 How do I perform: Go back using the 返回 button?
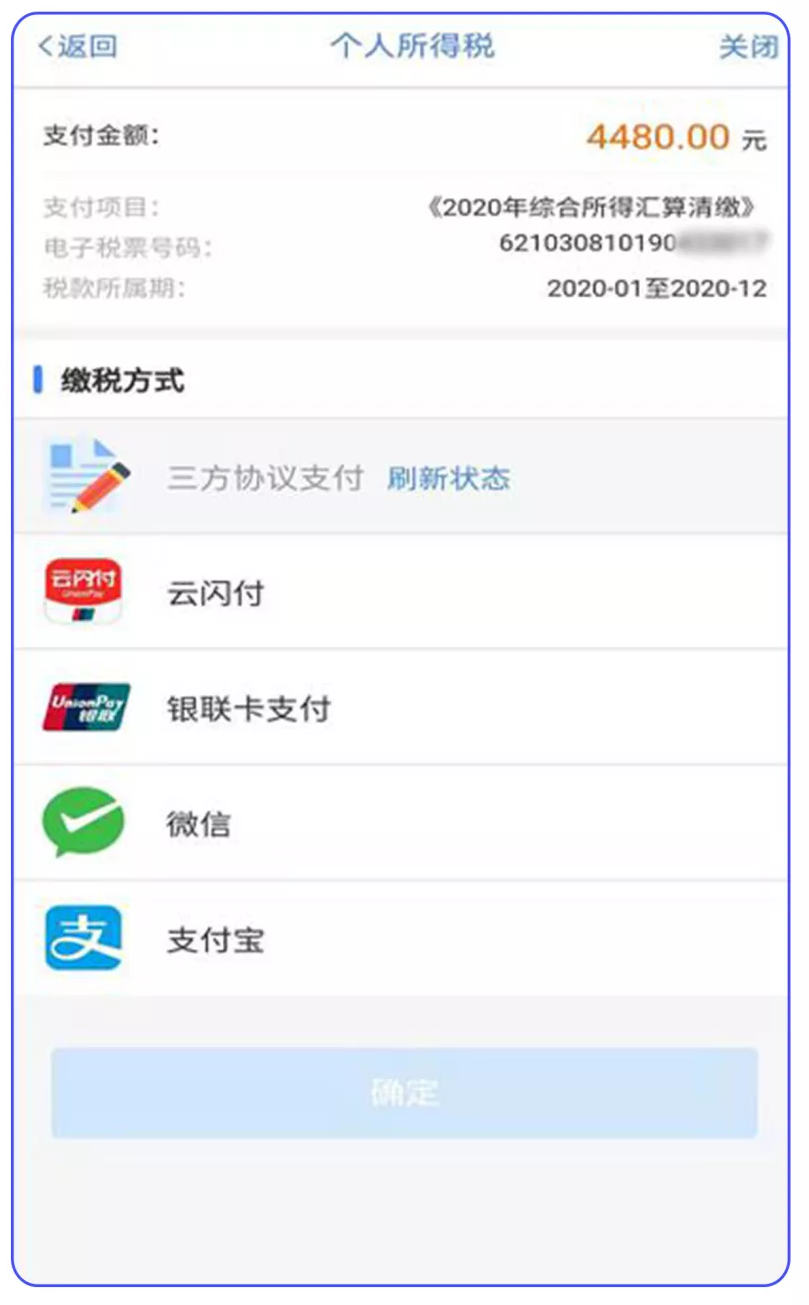click(x=77, y=46)
